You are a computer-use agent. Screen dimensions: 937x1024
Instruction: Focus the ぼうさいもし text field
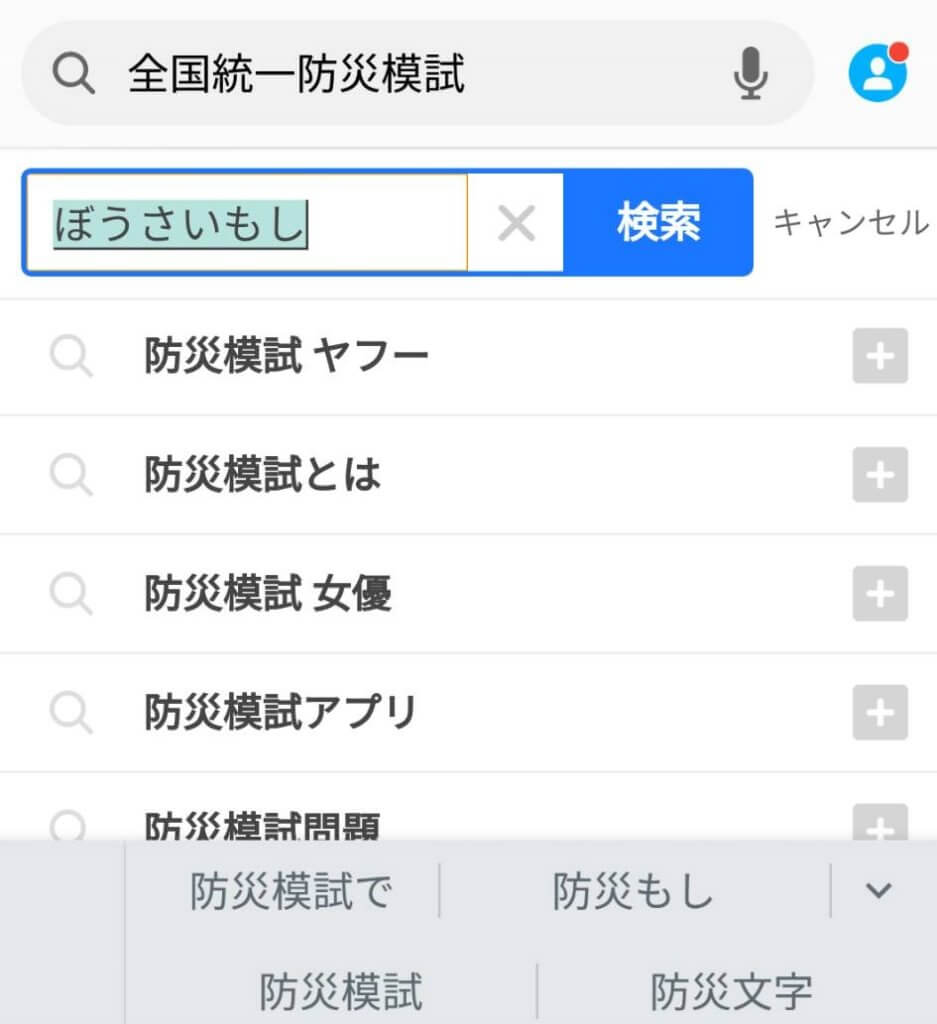tap(245, 223)
